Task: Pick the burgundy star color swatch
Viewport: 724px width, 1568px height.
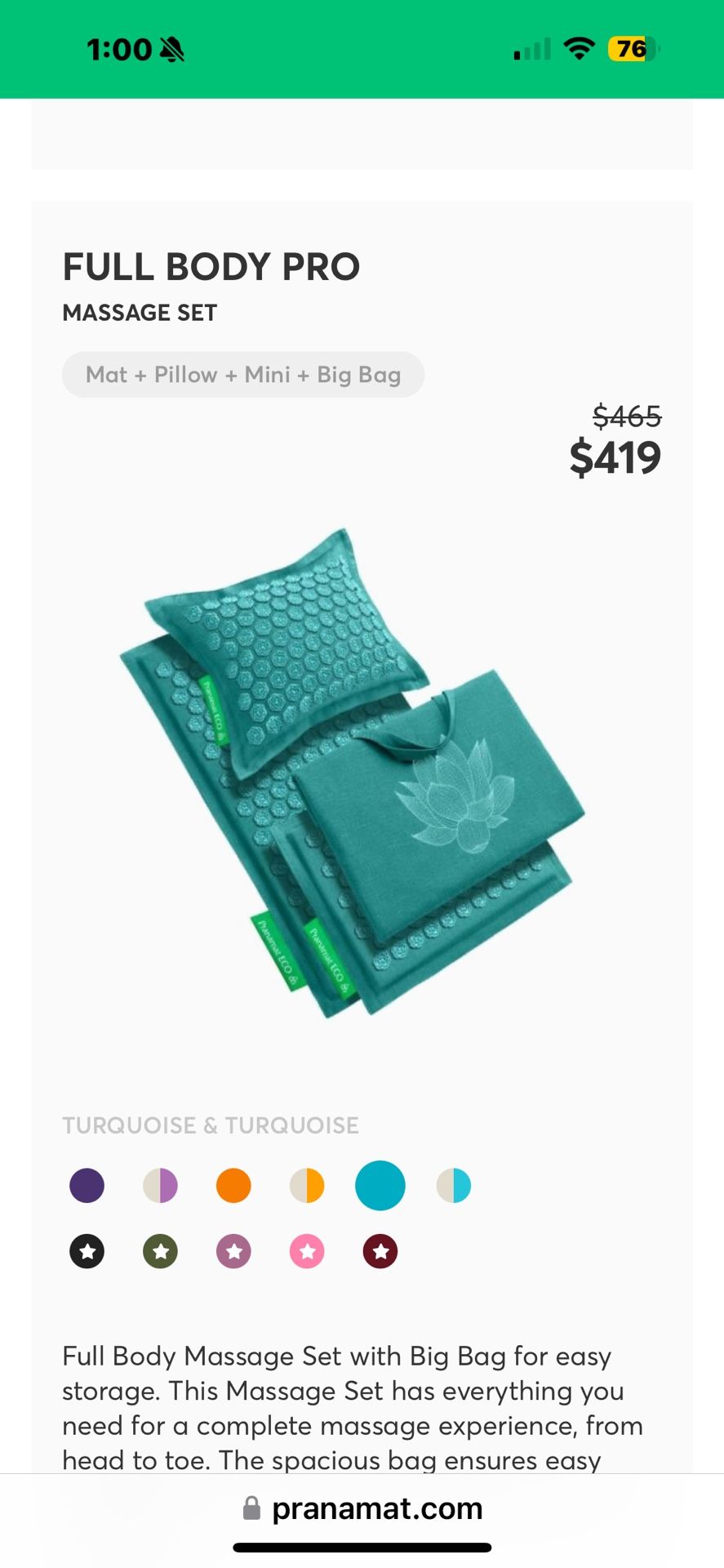Action: (380, 1250)
